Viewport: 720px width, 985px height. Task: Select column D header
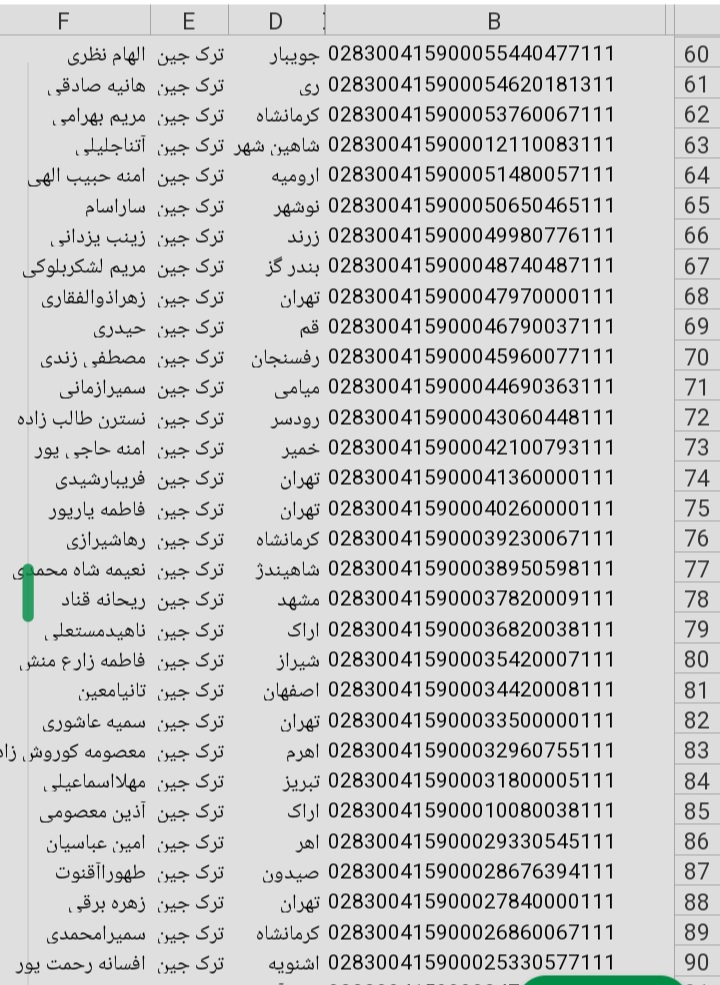(x=276, y=21)
